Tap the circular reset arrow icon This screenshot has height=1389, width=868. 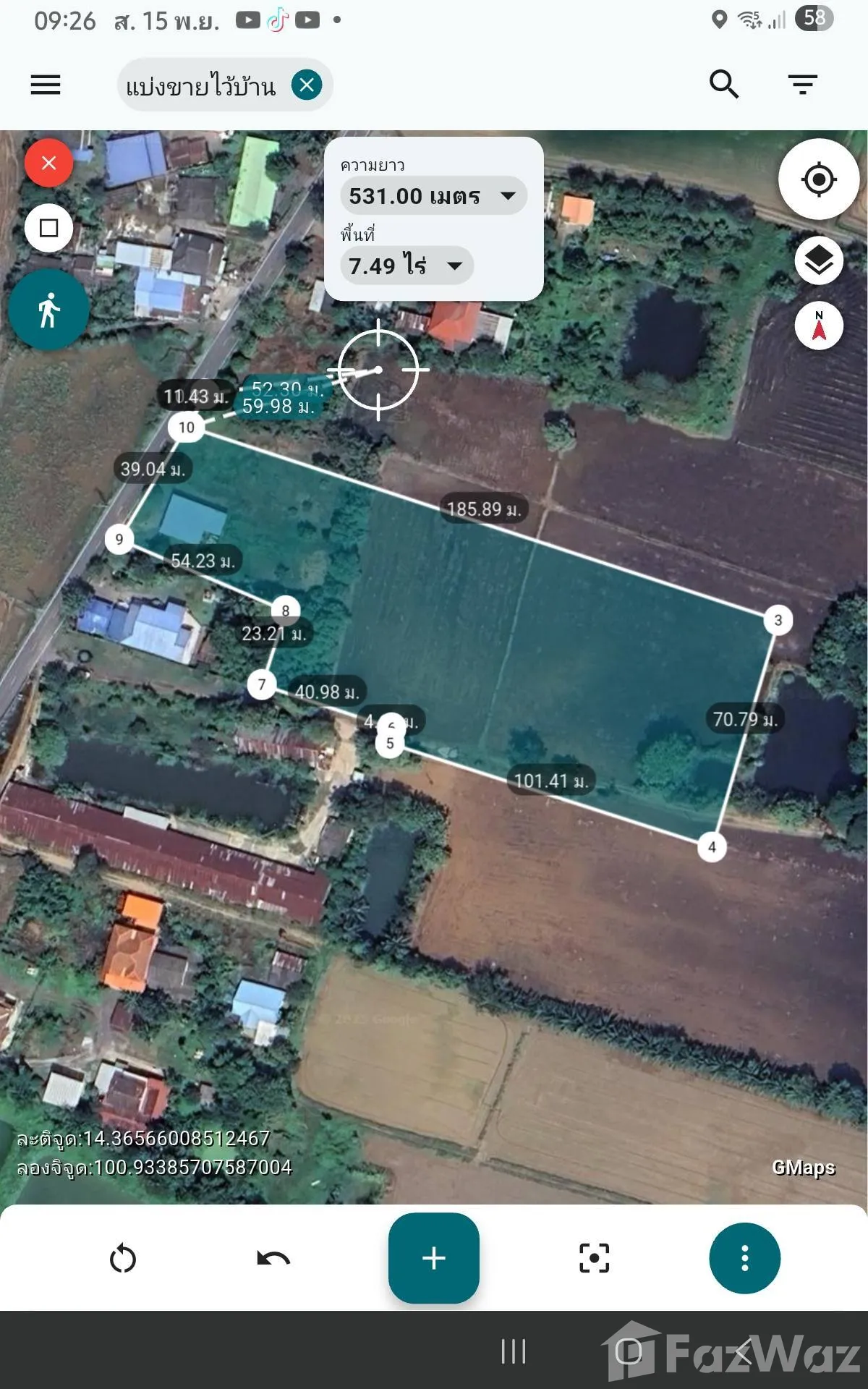coord(123,1259)
